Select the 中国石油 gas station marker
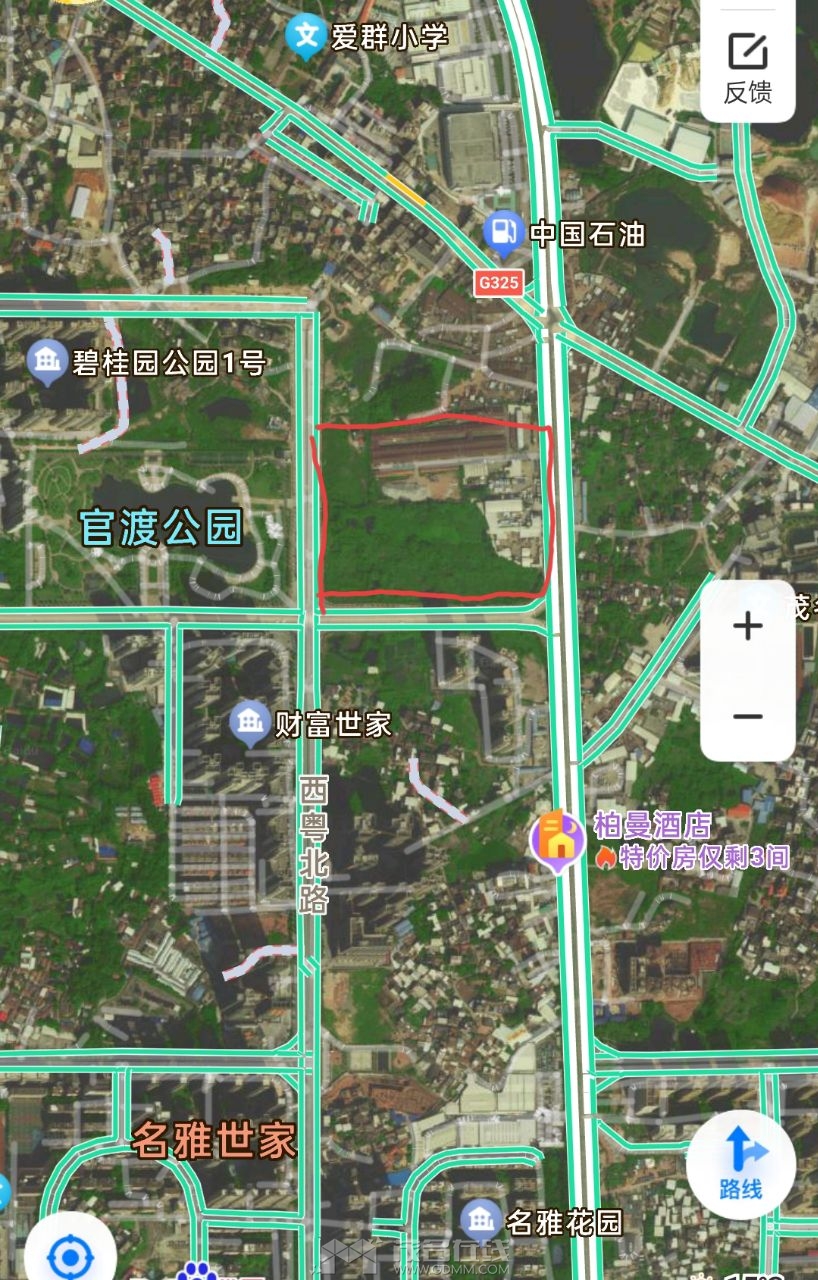Viewport: 818px width, 1280px height. coord(502,233)
